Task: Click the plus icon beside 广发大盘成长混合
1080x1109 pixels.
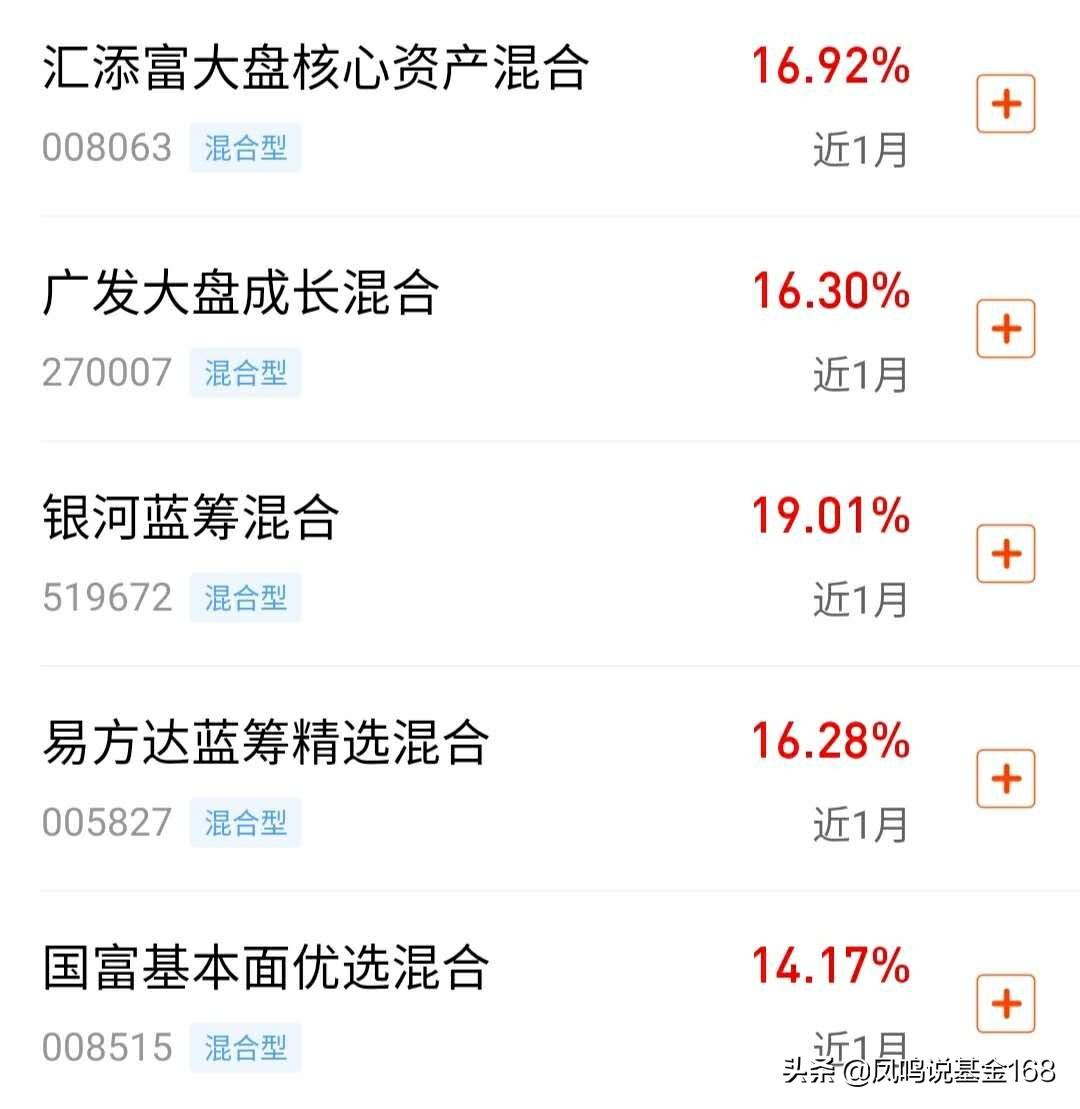Action: tap(1004, 328)
